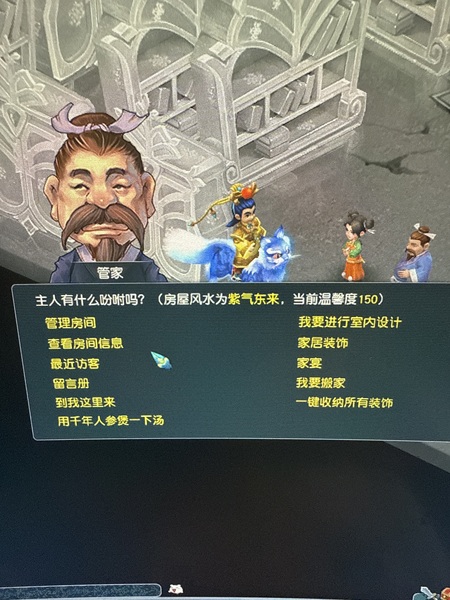
Task: Select 我要进行室内设计
Action: click(x=350, y=322)
